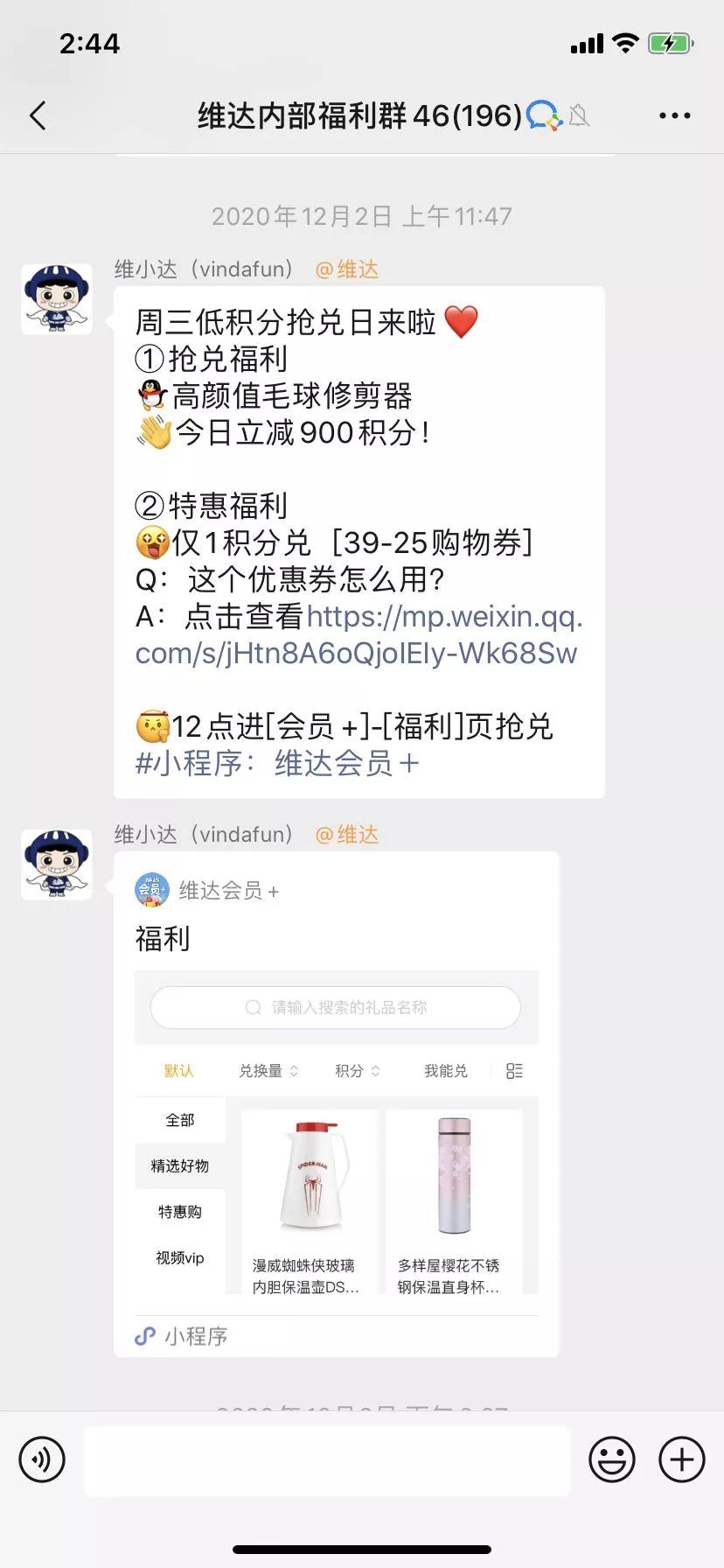Switch to voice message input
This screenshot has height=1568, width=724.
pyautogui.click(x=42, y=1459)
